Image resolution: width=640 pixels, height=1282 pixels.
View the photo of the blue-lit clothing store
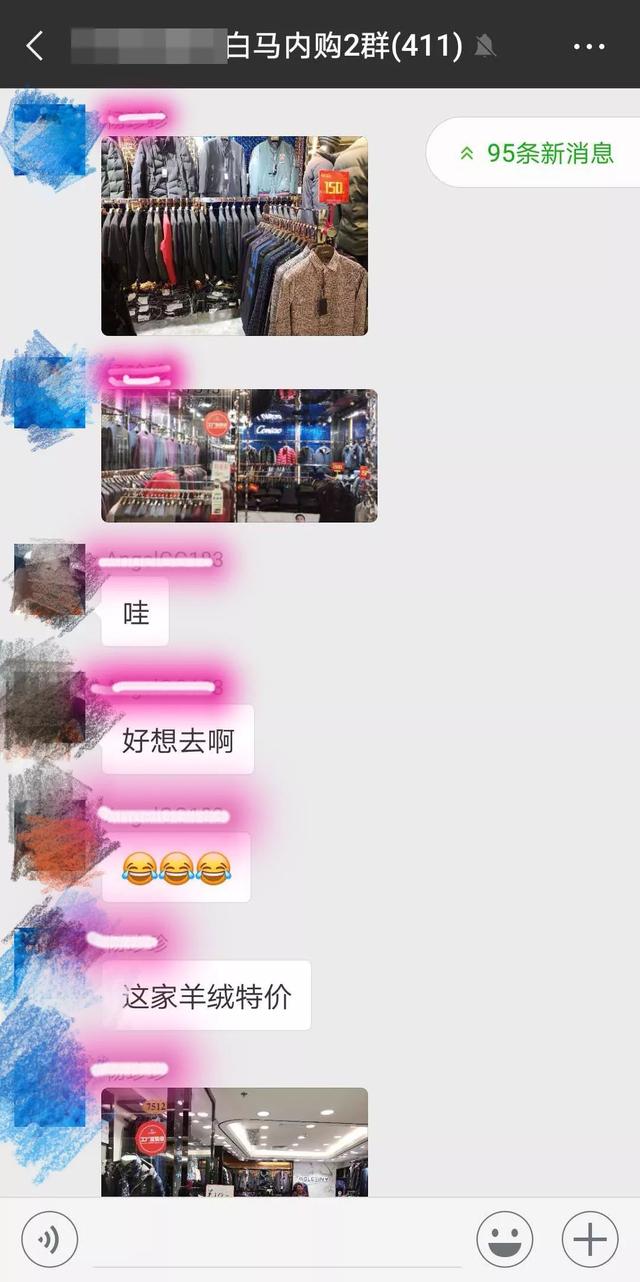tap(239, 455)
